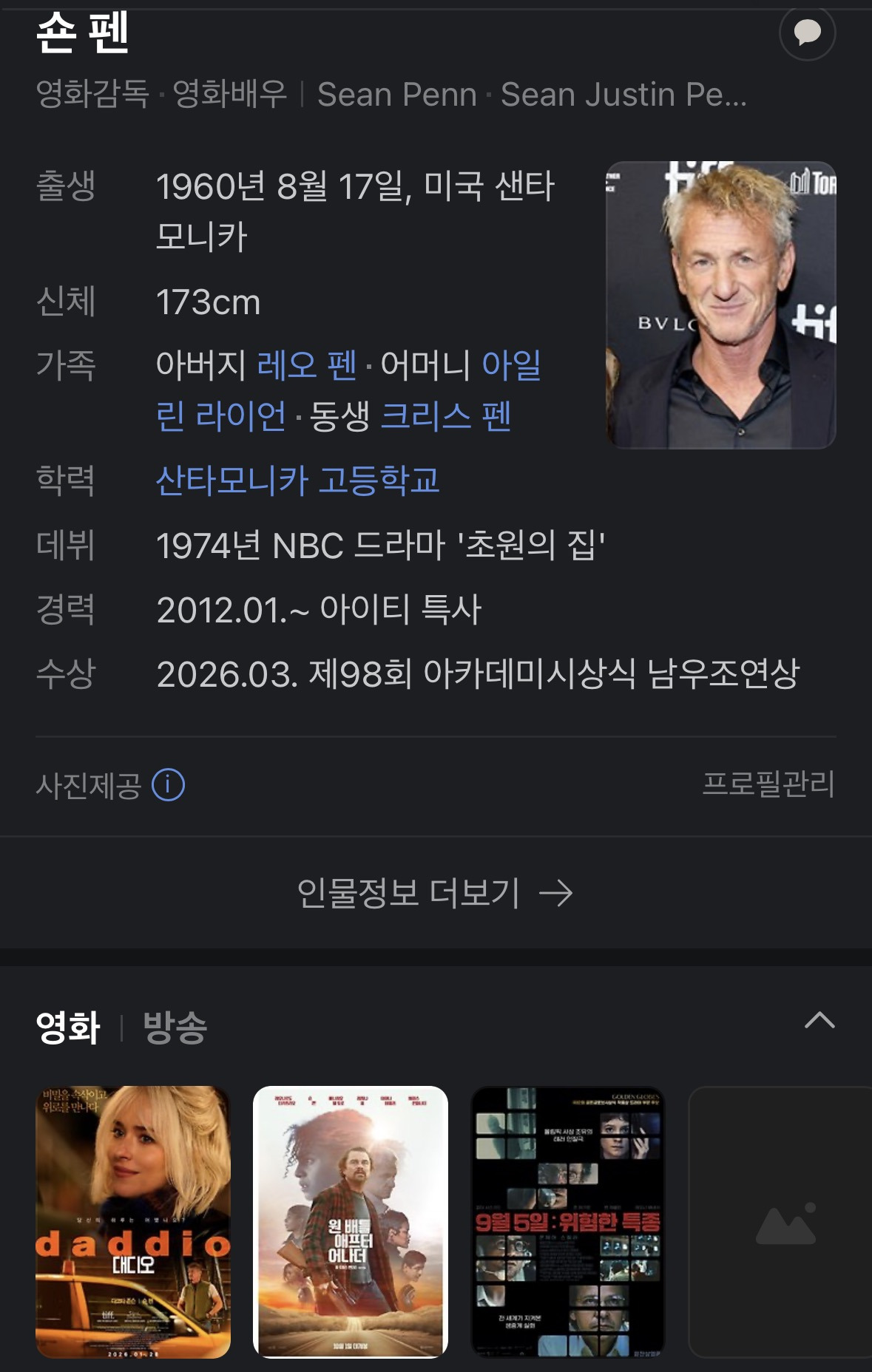Viewport: 872px width, 1372px height.
Task: Open the 산타모니카 고등학교 link
Action: [297, 480]
